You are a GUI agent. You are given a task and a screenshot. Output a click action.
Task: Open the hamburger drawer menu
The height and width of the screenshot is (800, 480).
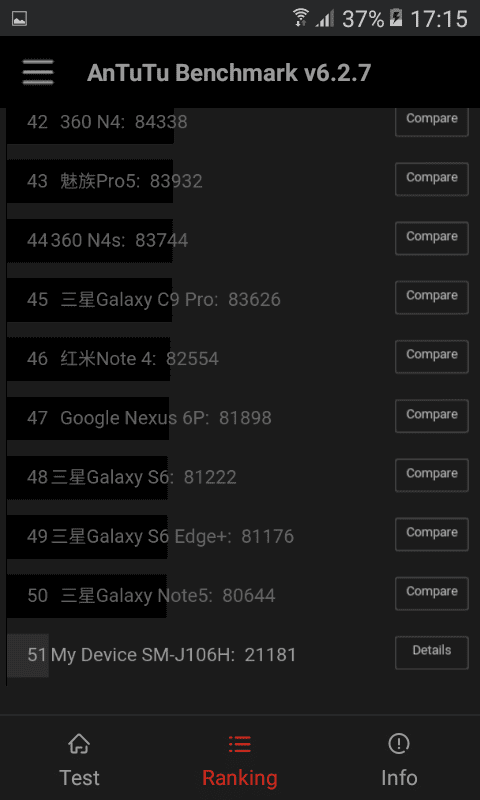tap(38, 72)
